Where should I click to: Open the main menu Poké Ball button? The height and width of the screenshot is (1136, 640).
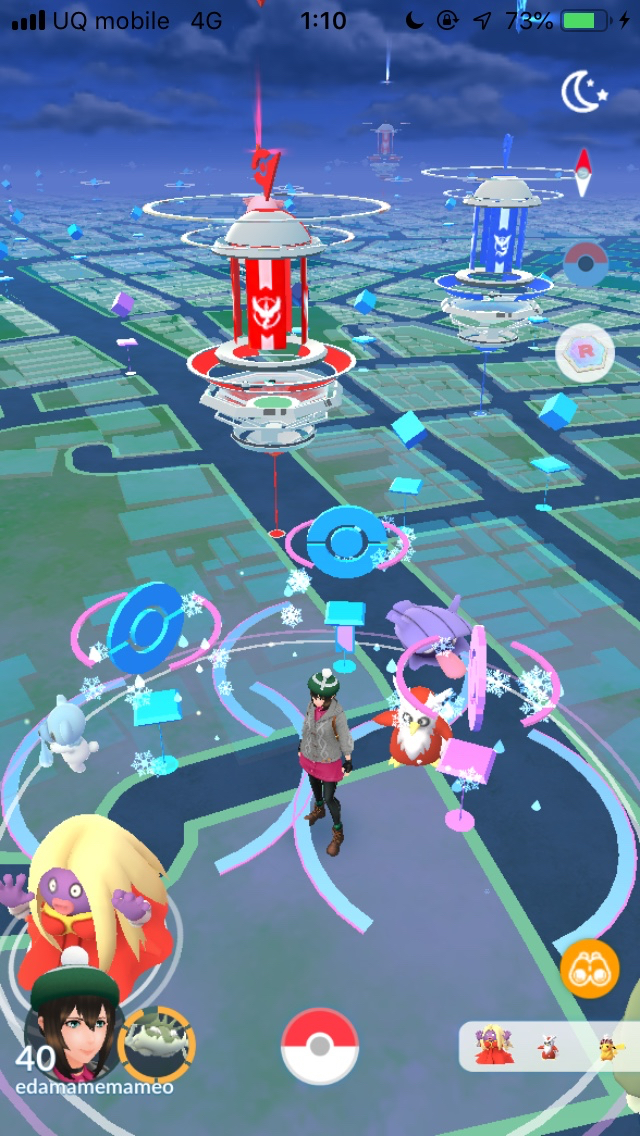320,1046
